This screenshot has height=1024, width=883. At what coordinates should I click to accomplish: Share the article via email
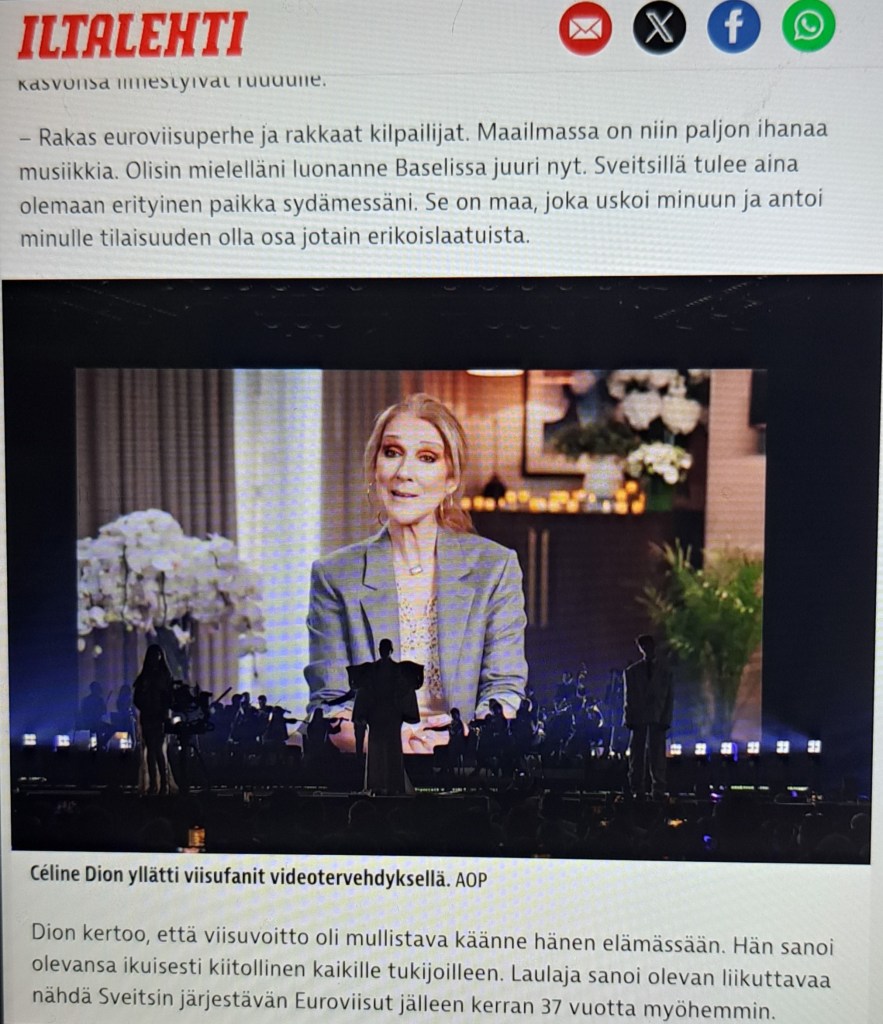pos(585,28)
